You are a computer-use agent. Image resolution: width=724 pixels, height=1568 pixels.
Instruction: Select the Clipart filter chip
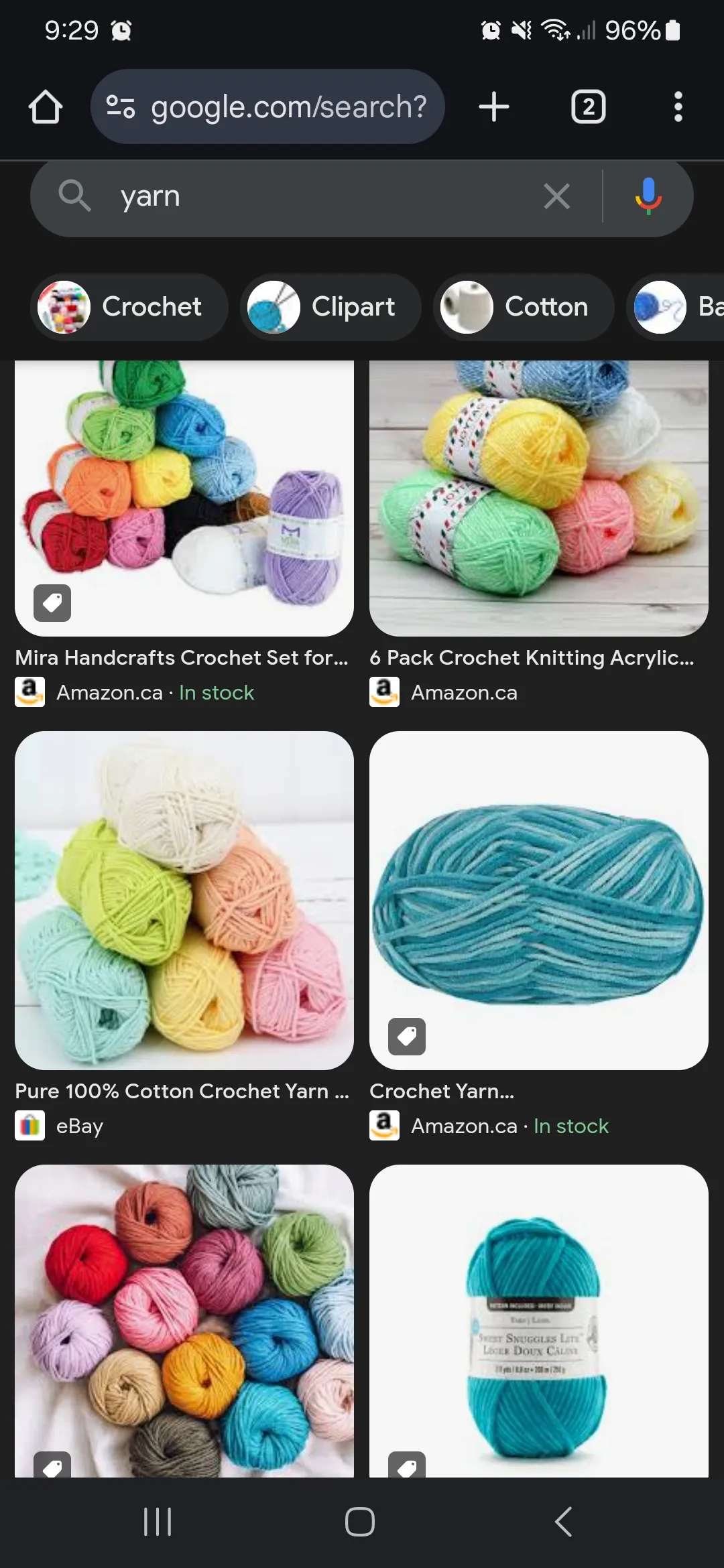[x=330, y=307]
